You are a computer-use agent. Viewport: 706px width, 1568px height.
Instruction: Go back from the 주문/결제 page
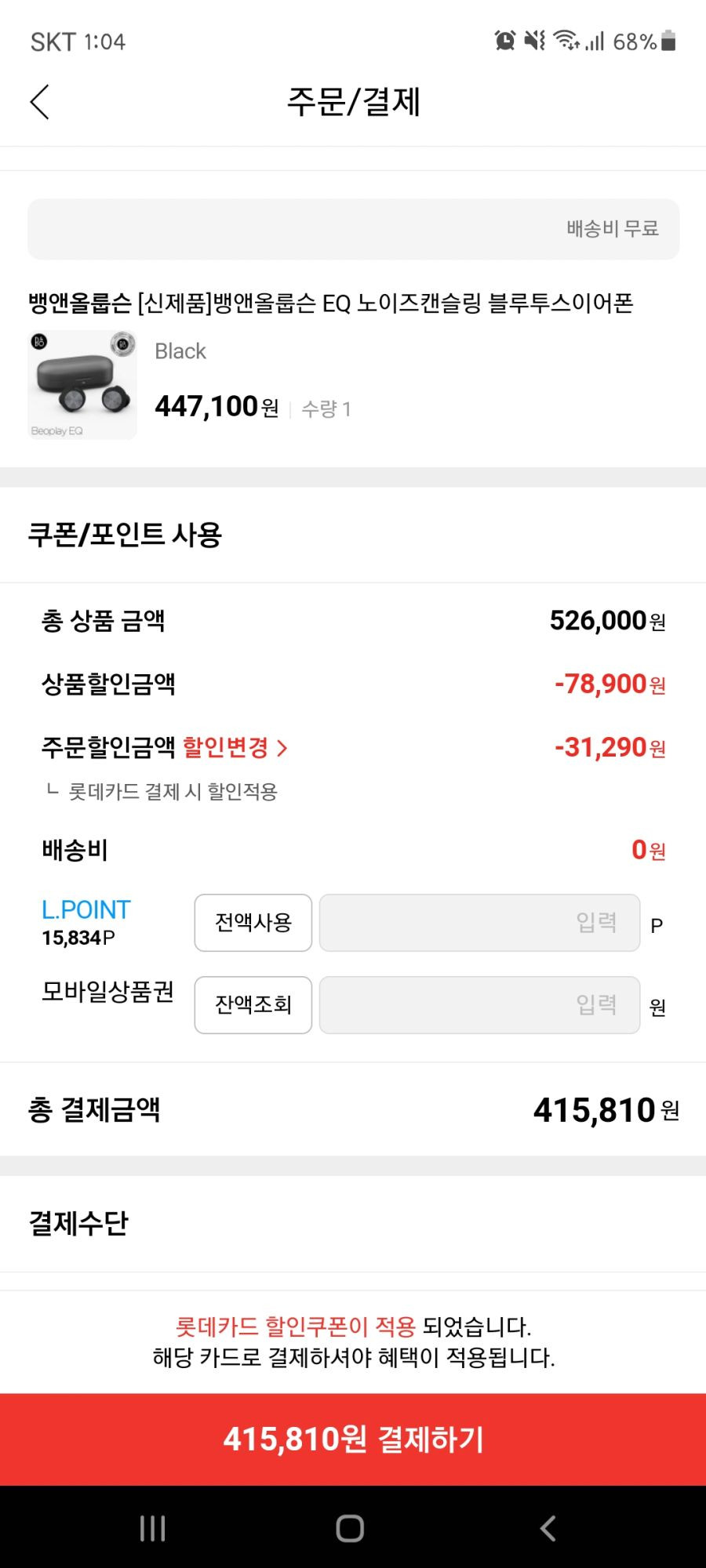coord(40,102)
